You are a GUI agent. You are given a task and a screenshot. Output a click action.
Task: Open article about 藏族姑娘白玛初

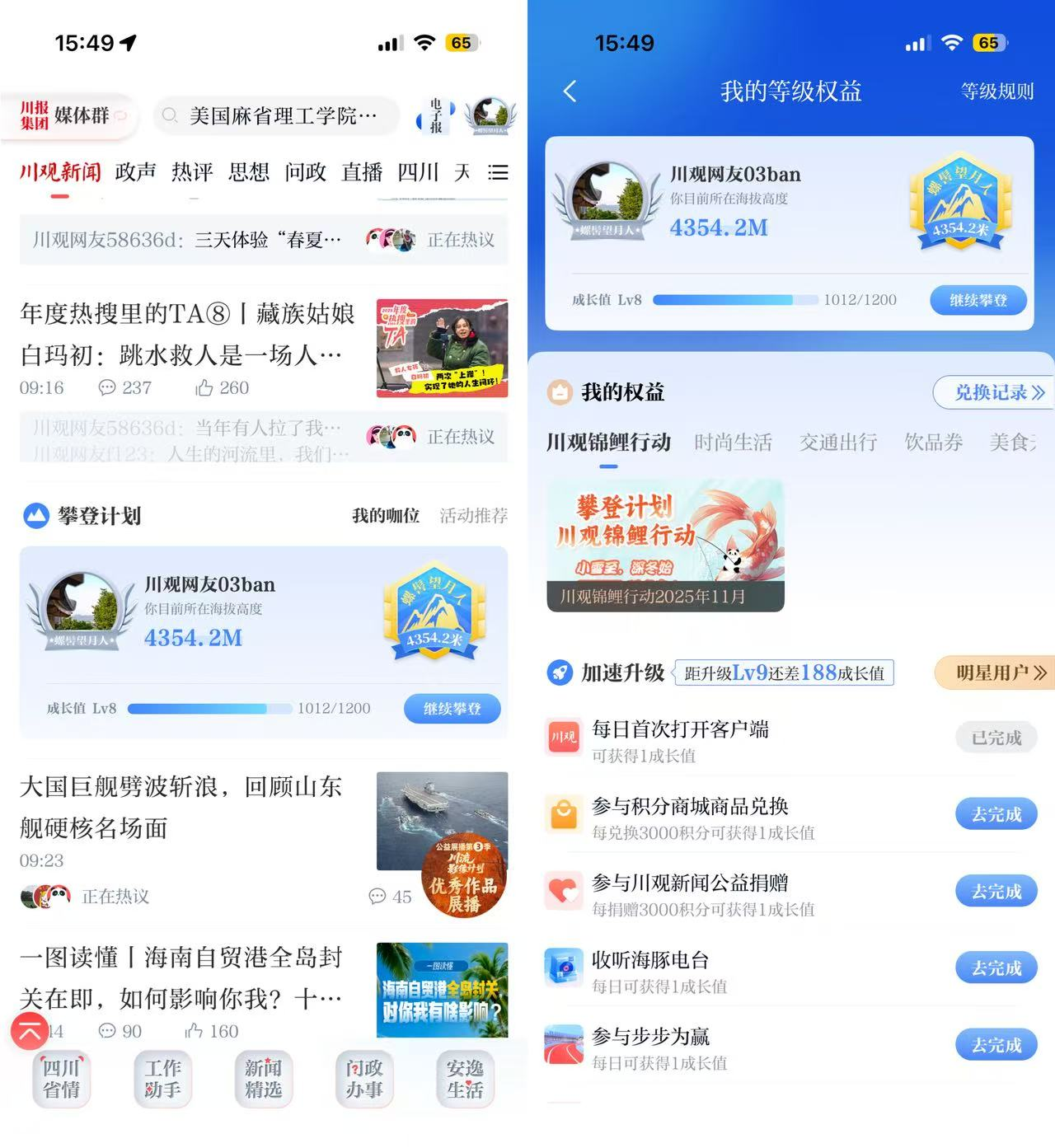pos(188,335)
